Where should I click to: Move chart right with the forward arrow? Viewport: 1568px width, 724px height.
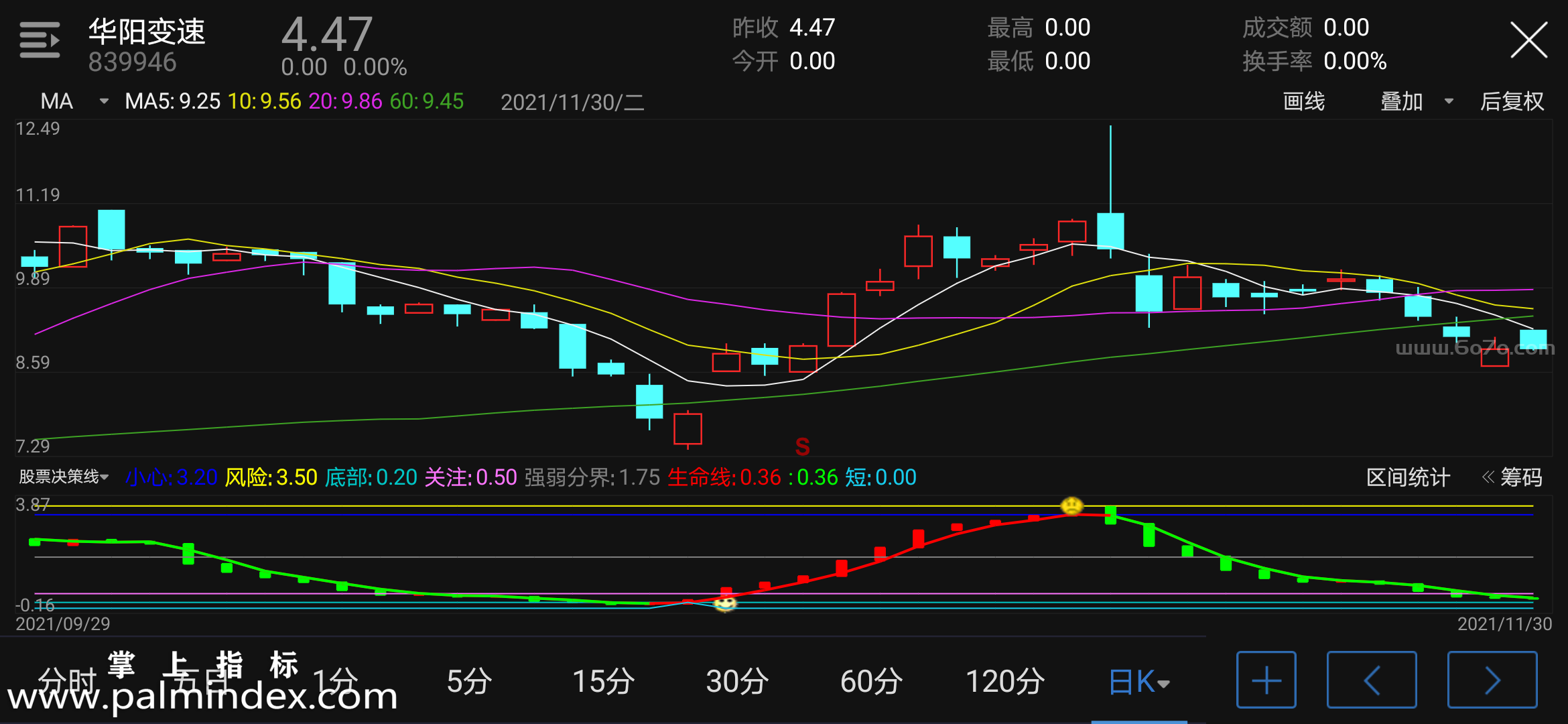pyautogui.click(x=1492, y=680)
